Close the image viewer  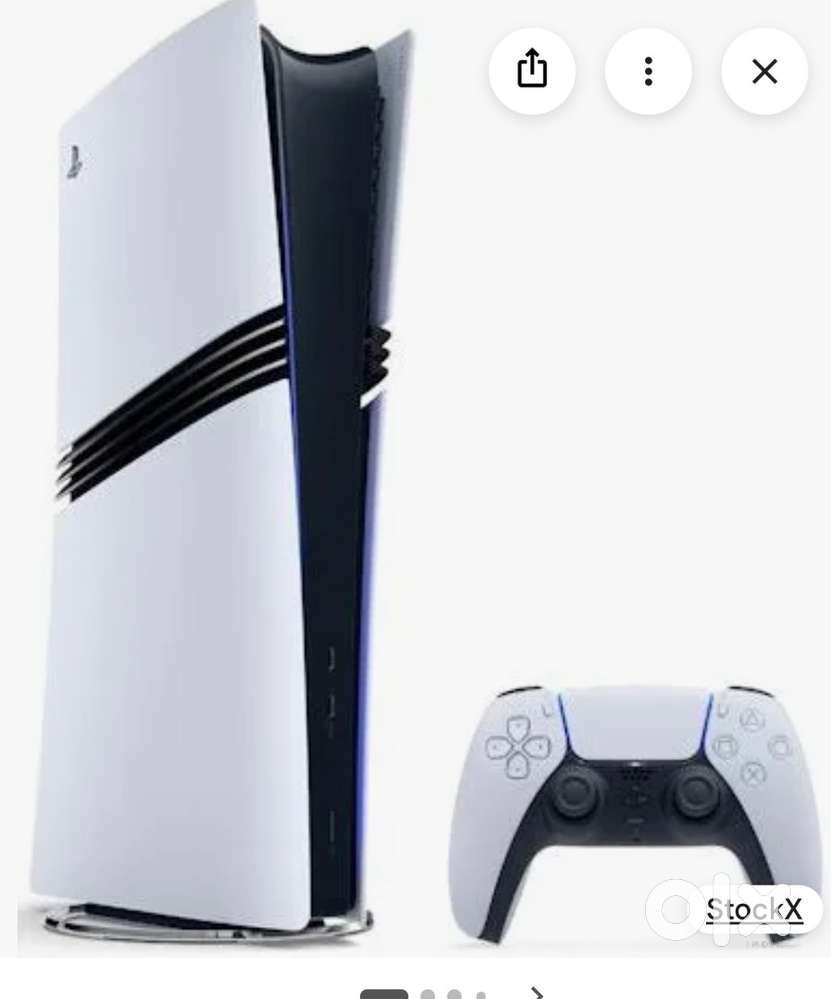coord(764,71)
